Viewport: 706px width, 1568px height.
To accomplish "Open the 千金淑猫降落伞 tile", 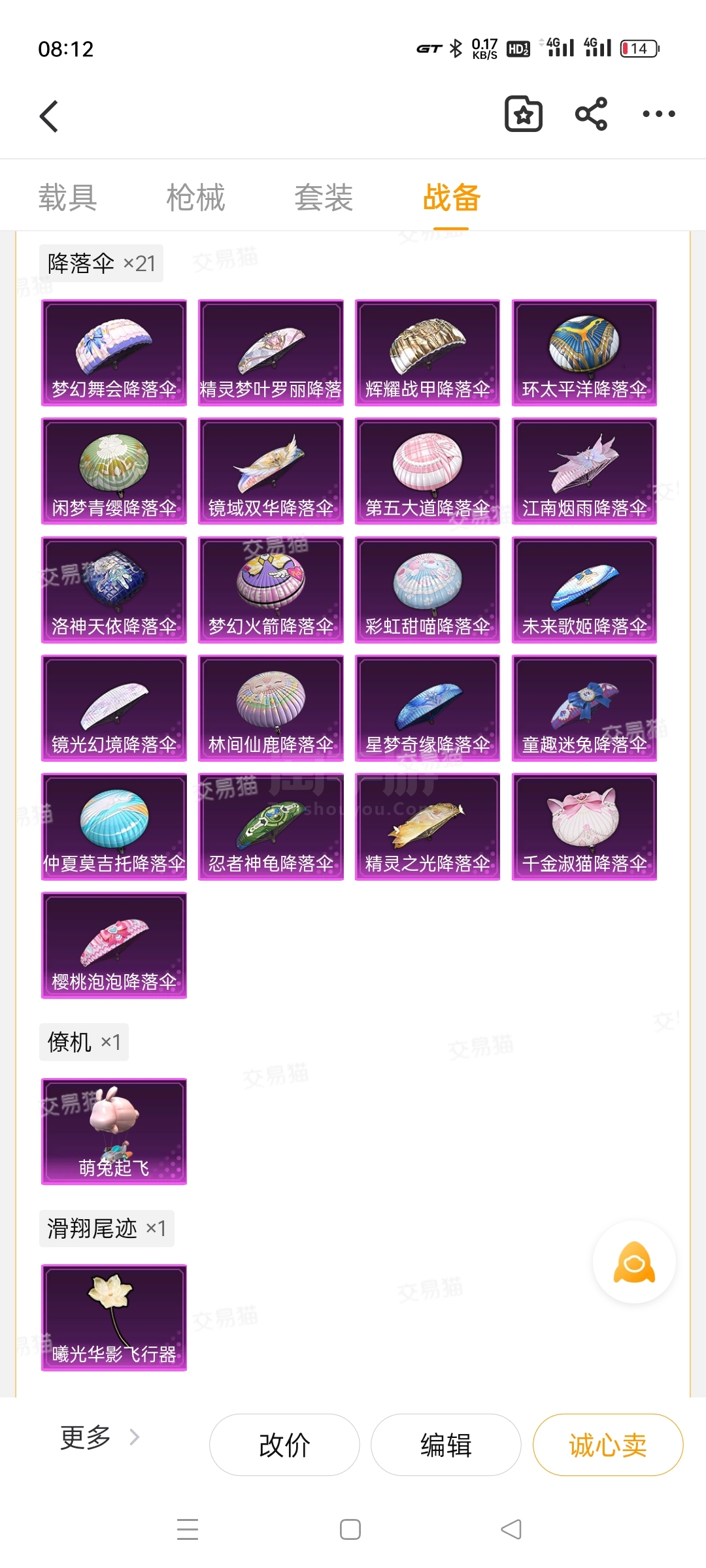I will 584,826.
